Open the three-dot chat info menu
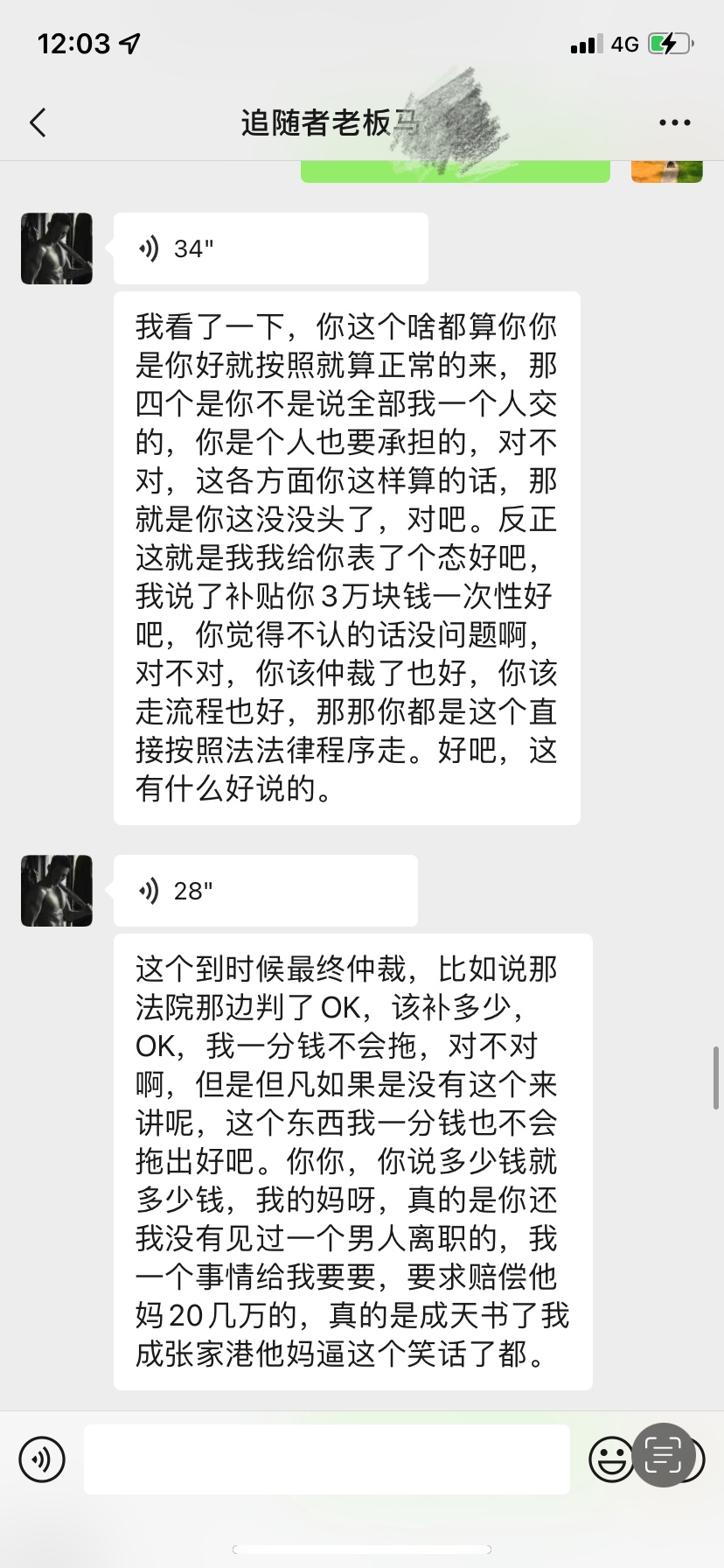This screenshot has width=724, height=1568. [x=674, y=123]
